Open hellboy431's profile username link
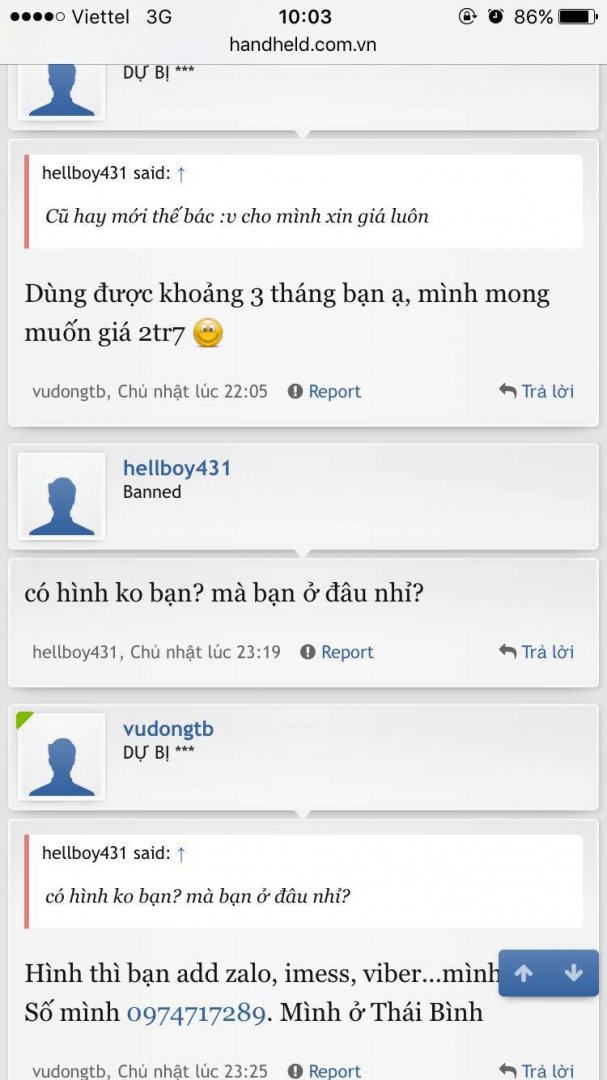This screenshot has width=607, height=1080. coord(177,468)
